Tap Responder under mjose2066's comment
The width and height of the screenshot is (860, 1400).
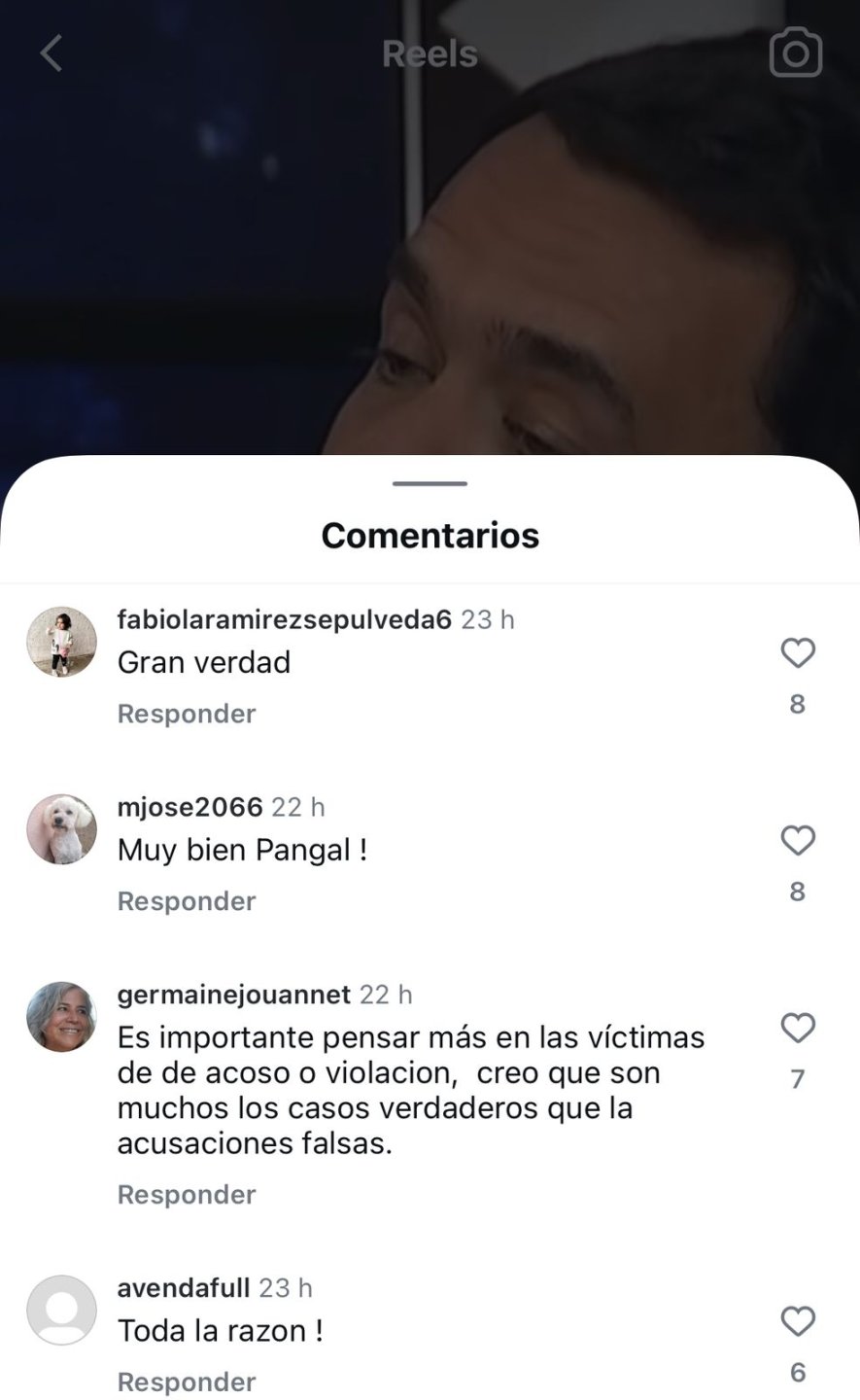pyautogui.click(x=187, y=901)
